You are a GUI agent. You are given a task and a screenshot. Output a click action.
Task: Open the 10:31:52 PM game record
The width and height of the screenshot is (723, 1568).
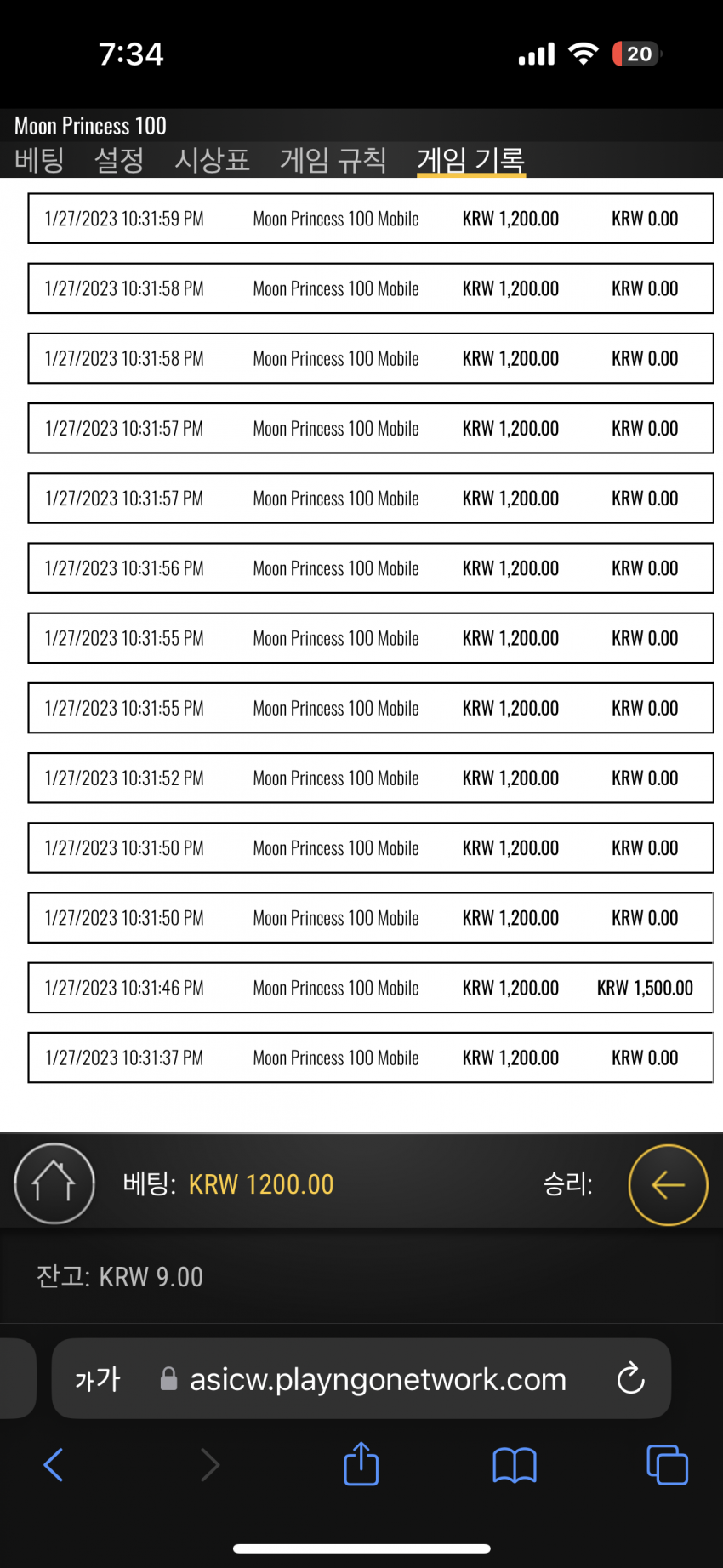point(371,778)
